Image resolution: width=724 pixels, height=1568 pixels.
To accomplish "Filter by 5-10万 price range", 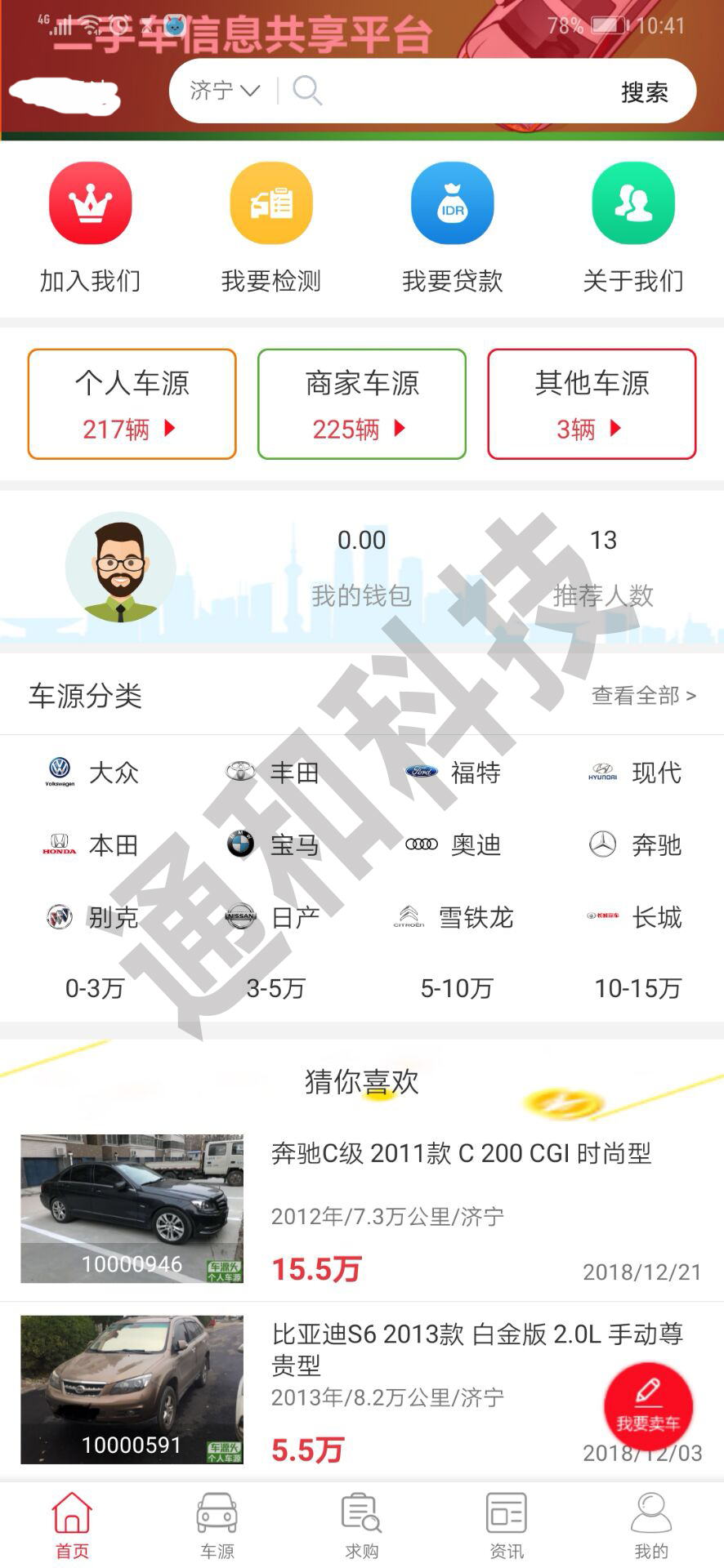I will (x=456, y=988).
